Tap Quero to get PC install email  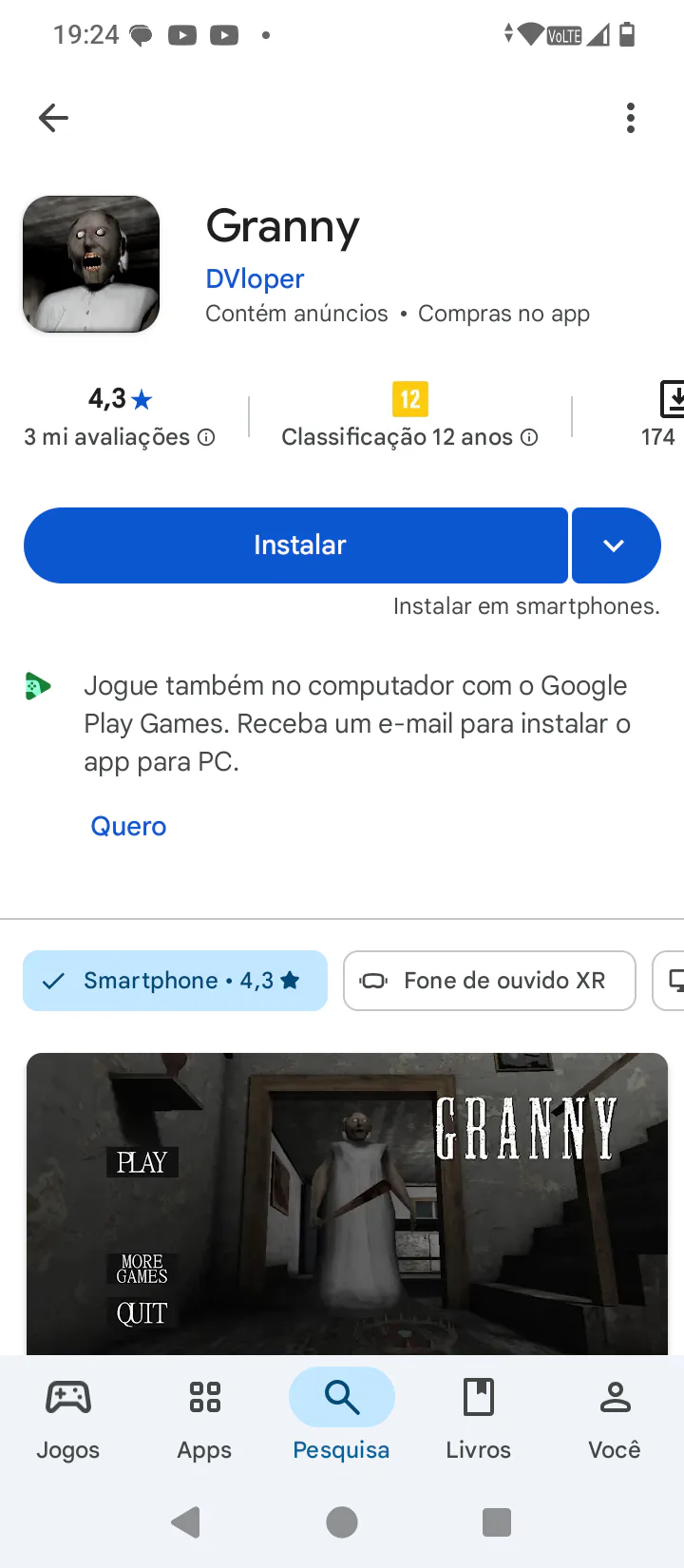[128, 826]
